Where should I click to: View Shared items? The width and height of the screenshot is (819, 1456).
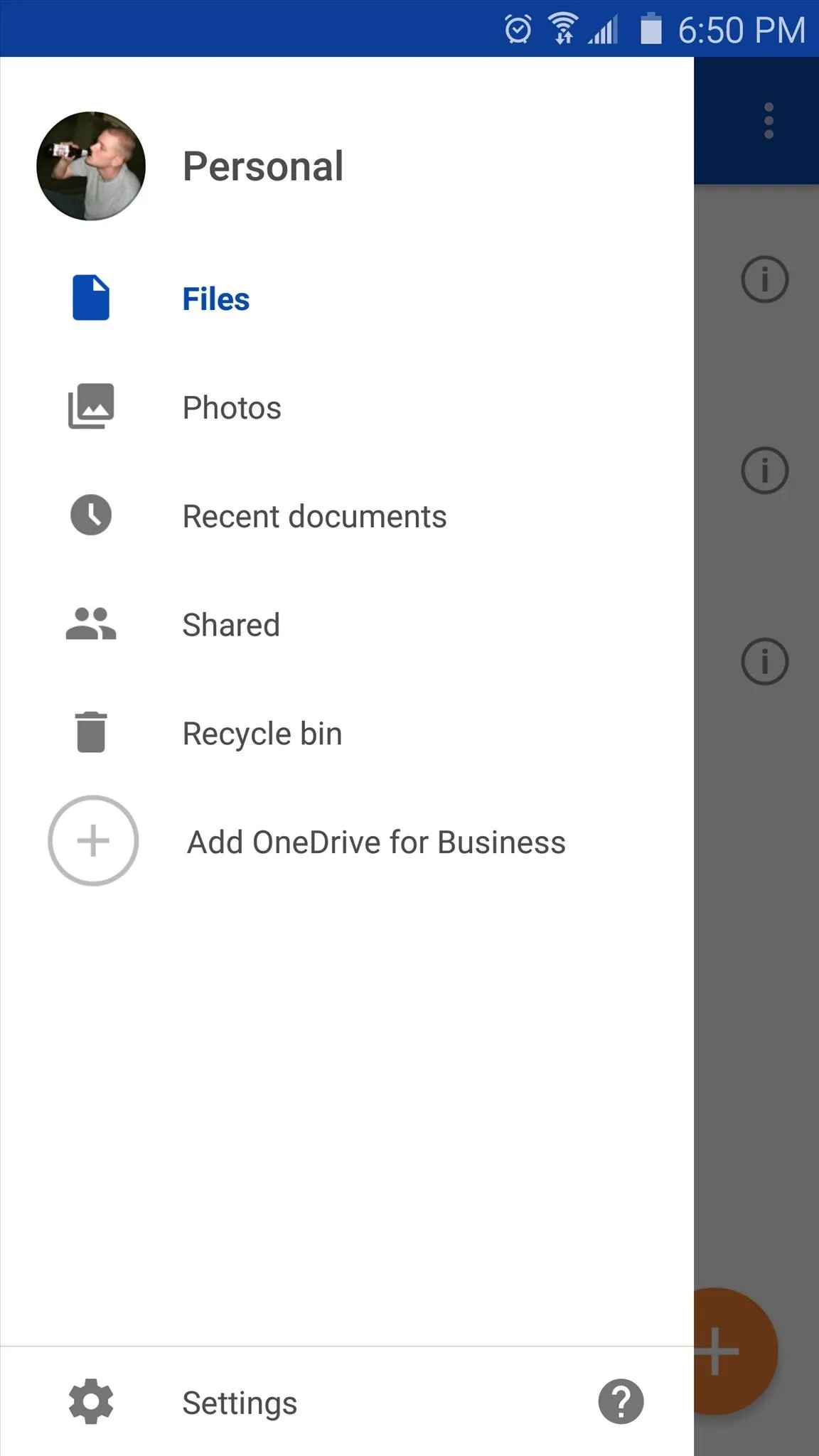tap(347, 625)
